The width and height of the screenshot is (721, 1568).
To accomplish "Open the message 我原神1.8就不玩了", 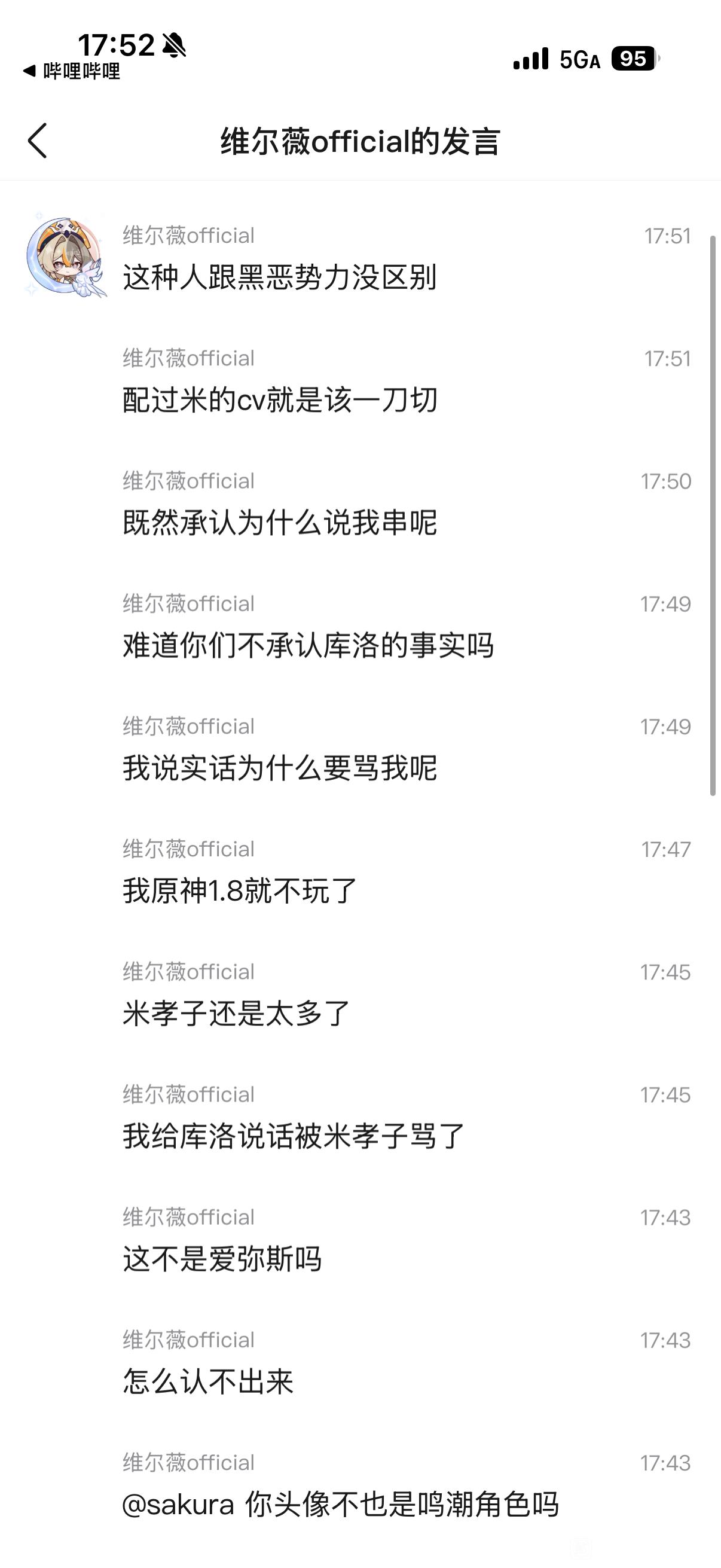I will [x=240, y=891].
